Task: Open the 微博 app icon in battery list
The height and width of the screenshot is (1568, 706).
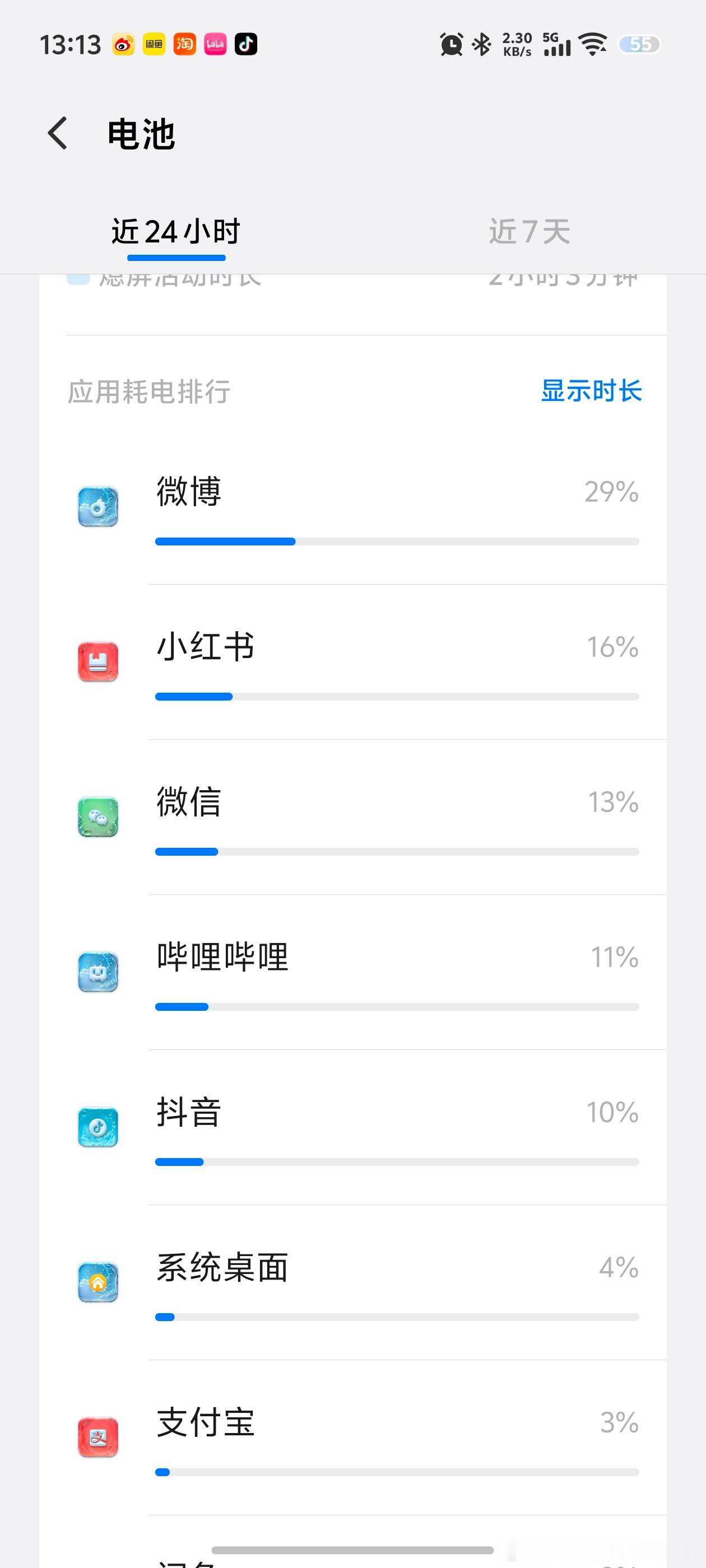Action: click(97, 507)
